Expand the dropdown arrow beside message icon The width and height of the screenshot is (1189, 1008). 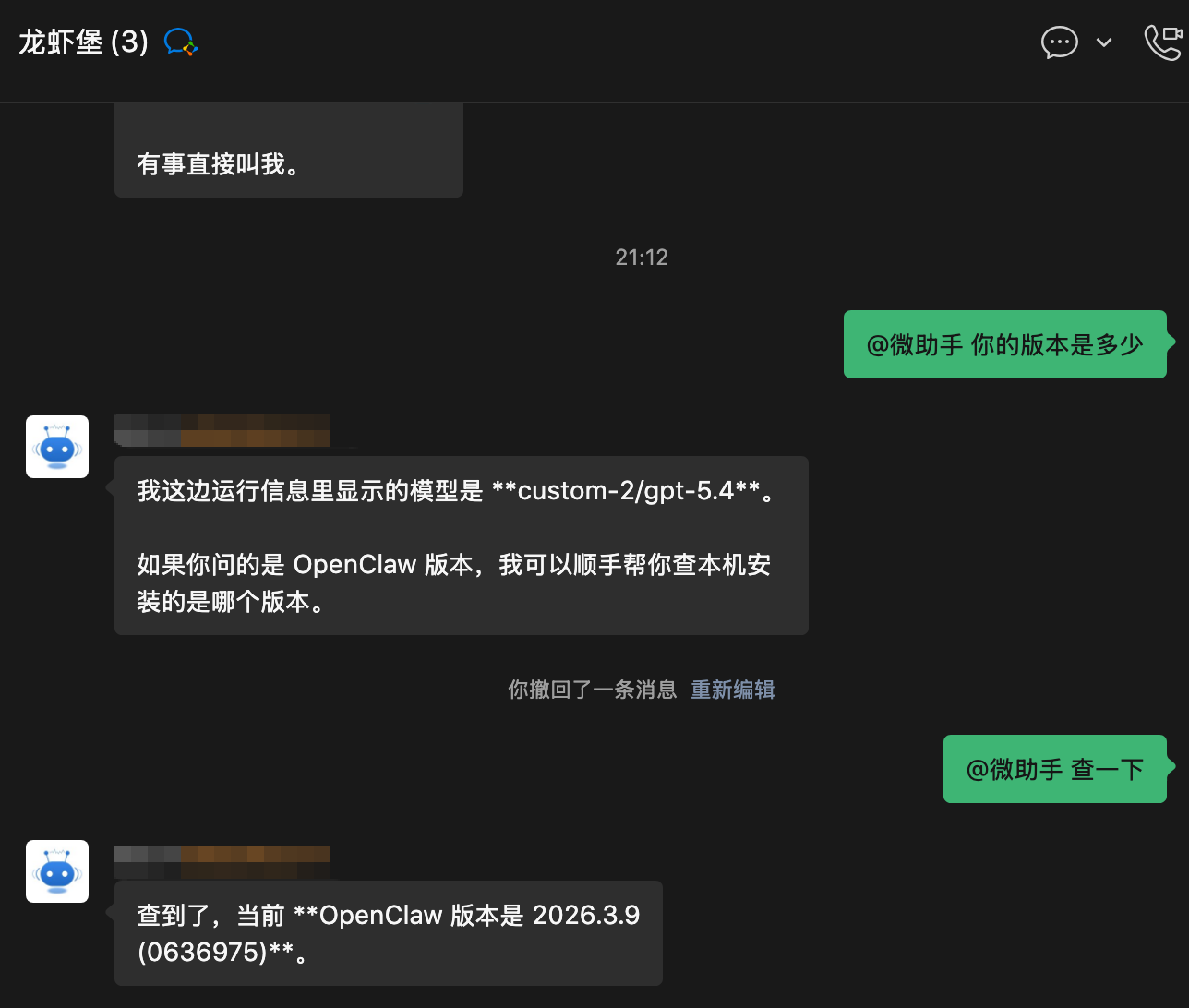tap(1104, 42)
